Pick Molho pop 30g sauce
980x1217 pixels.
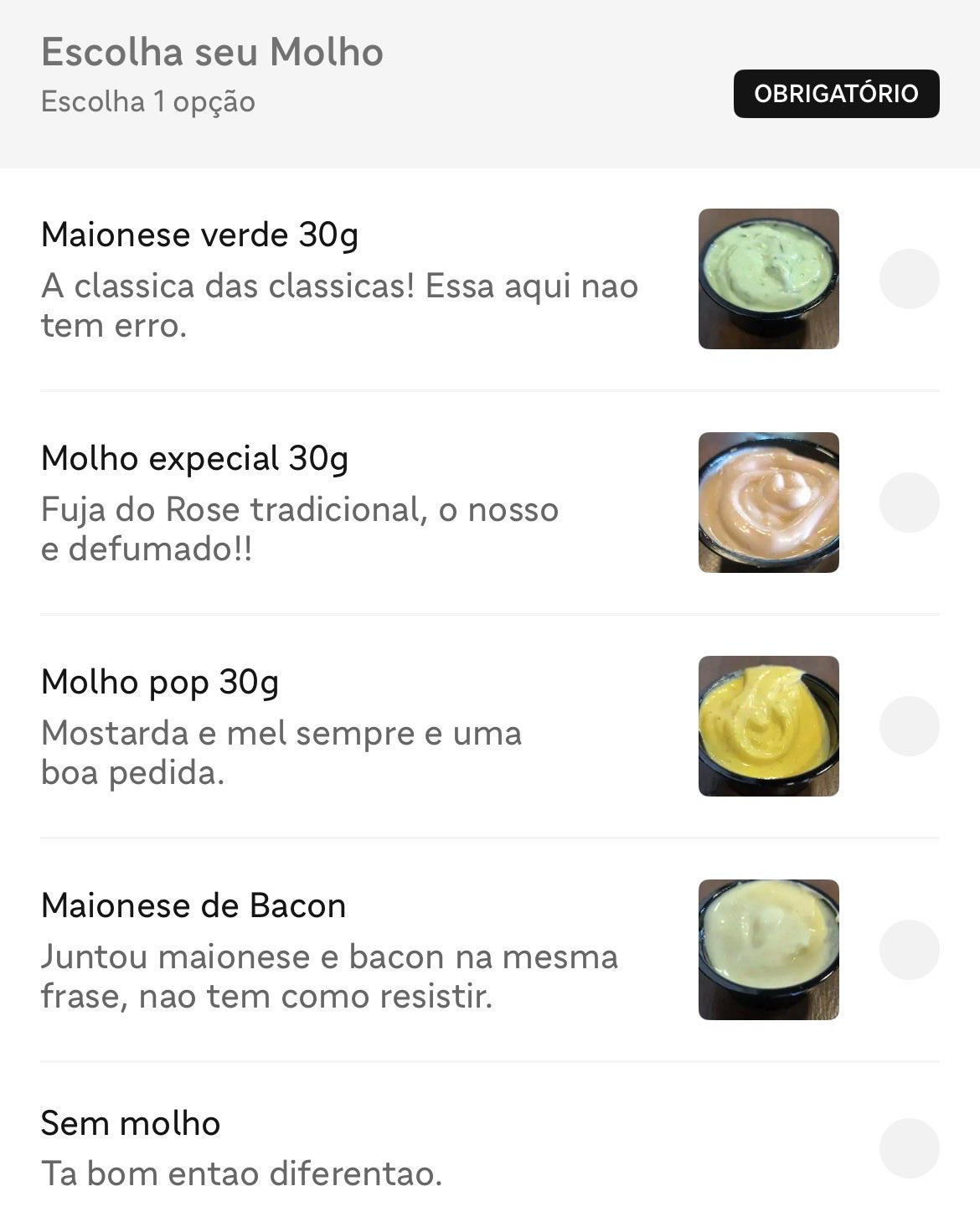(x=909, y=726)
